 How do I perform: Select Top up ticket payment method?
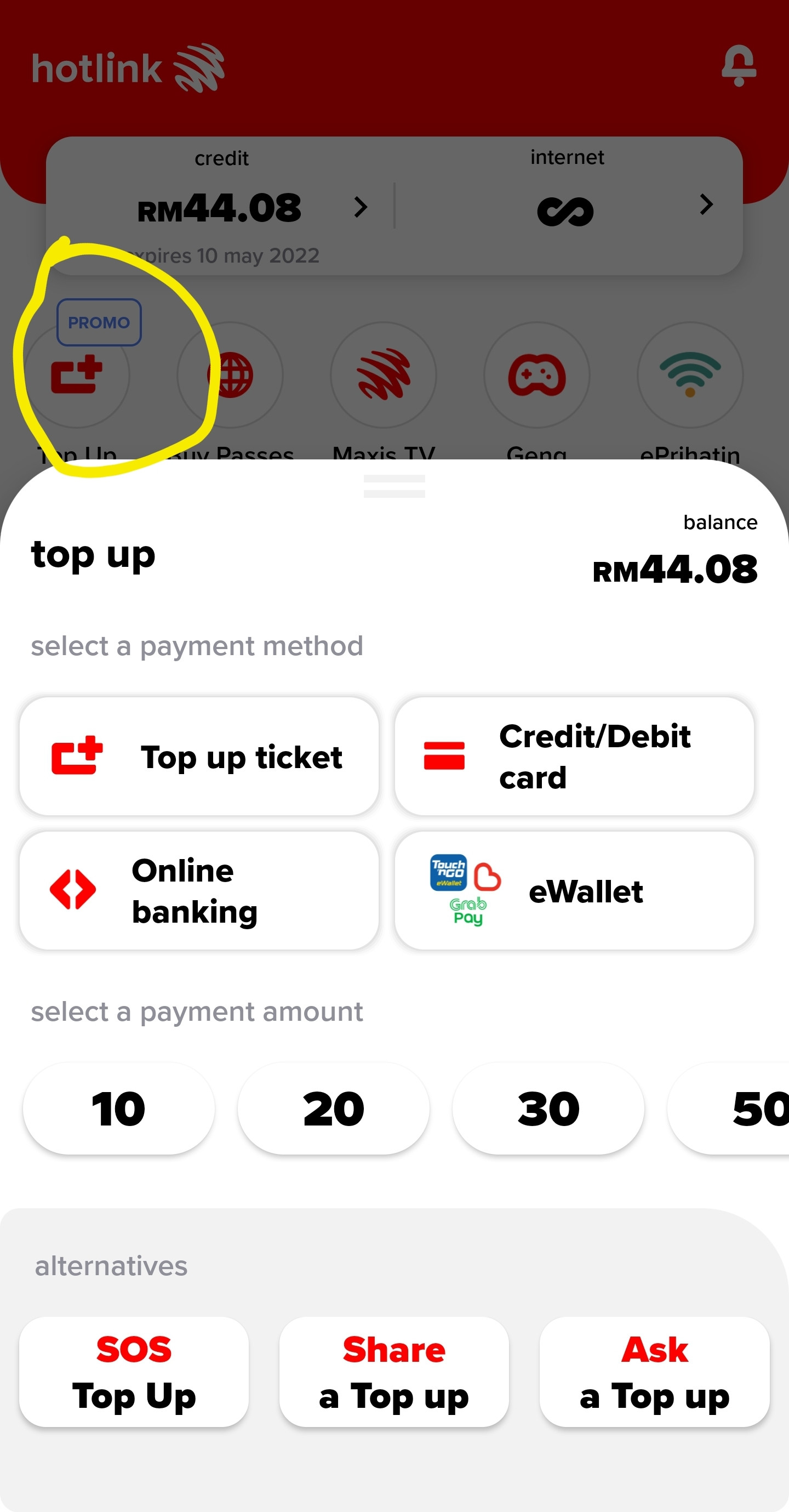point(199,757)
